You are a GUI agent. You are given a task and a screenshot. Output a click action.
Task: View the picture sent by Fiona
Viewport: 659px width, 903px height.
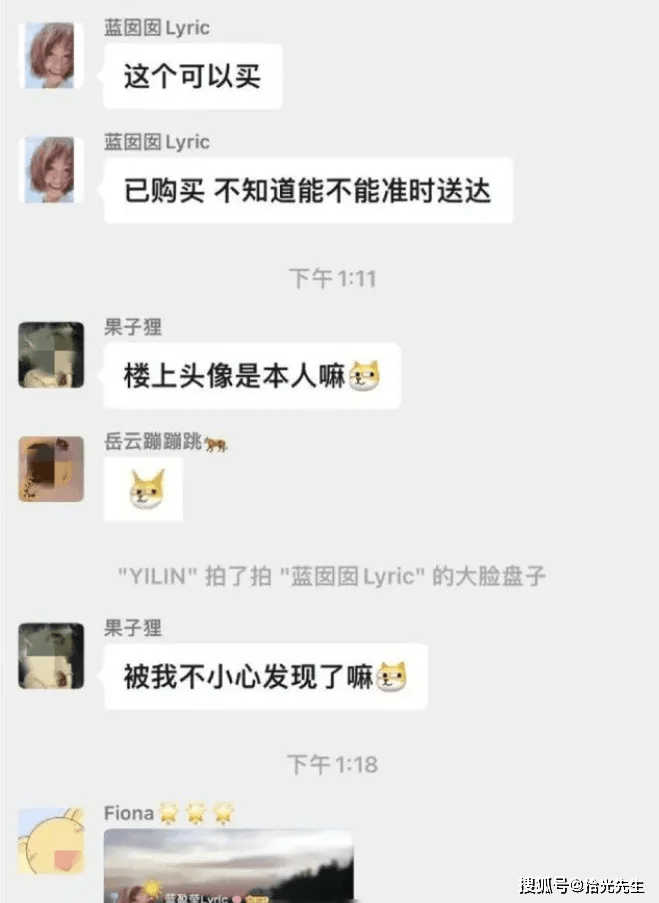(x=229, y=865)
